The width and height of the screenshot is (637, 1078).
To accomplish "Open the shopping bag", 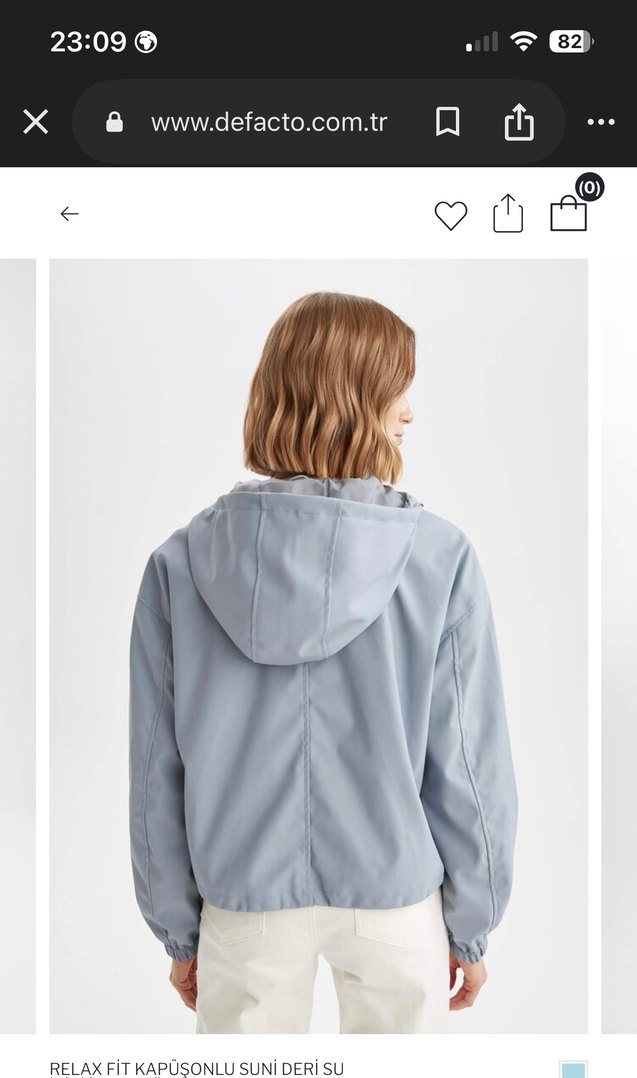I will tap(569, 212).
